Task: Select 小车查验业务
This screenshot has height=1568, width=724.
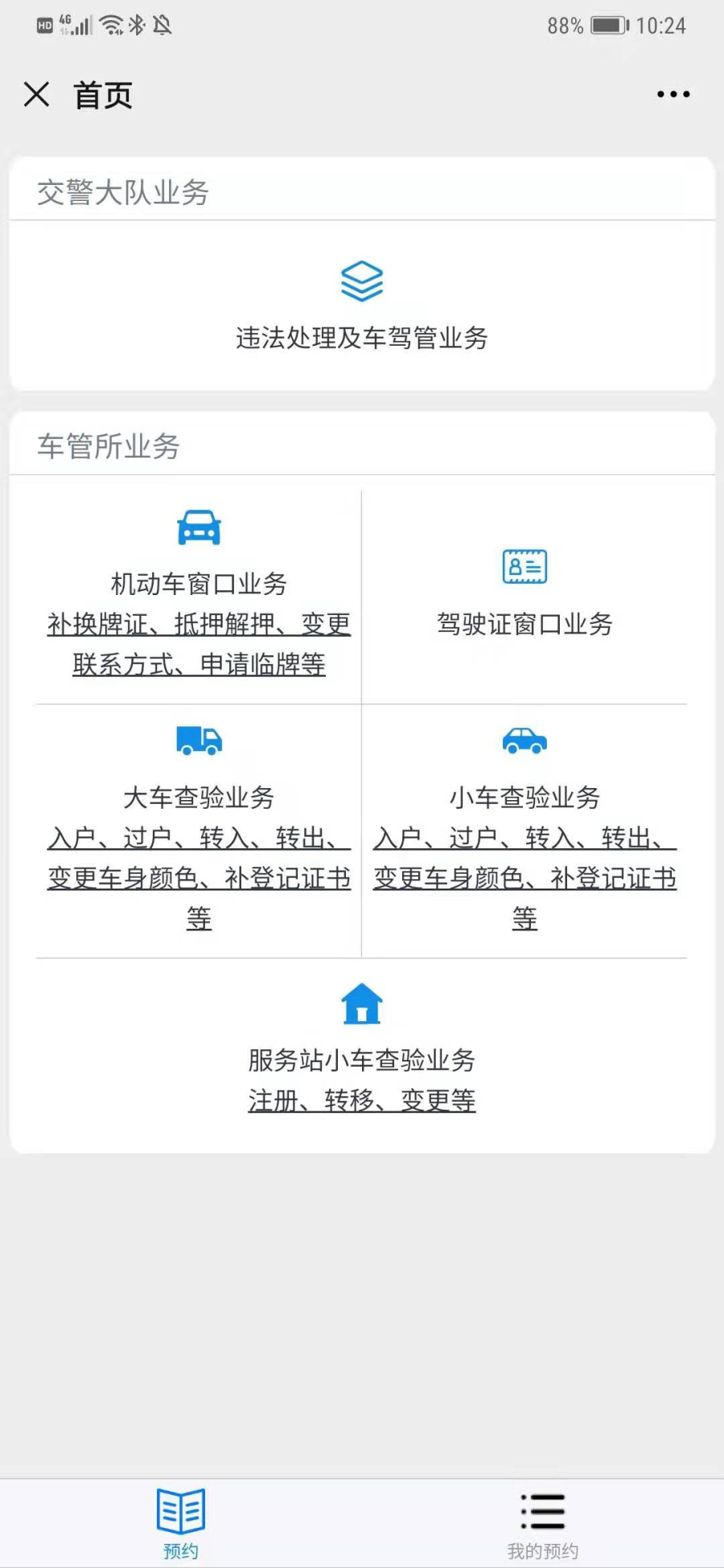Action: 524,796
